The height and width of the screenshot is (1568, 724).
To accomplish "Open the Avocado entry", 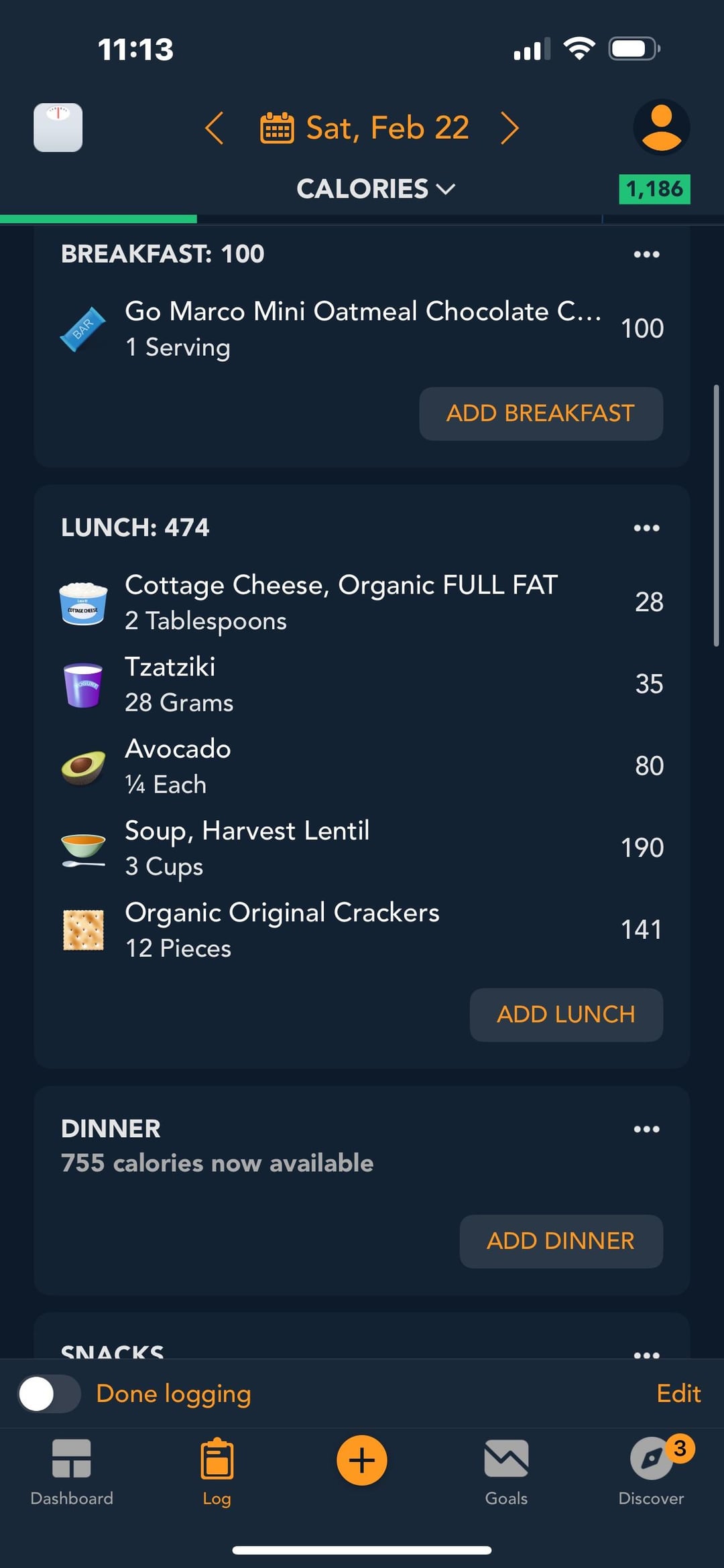I will coord(362,766).
